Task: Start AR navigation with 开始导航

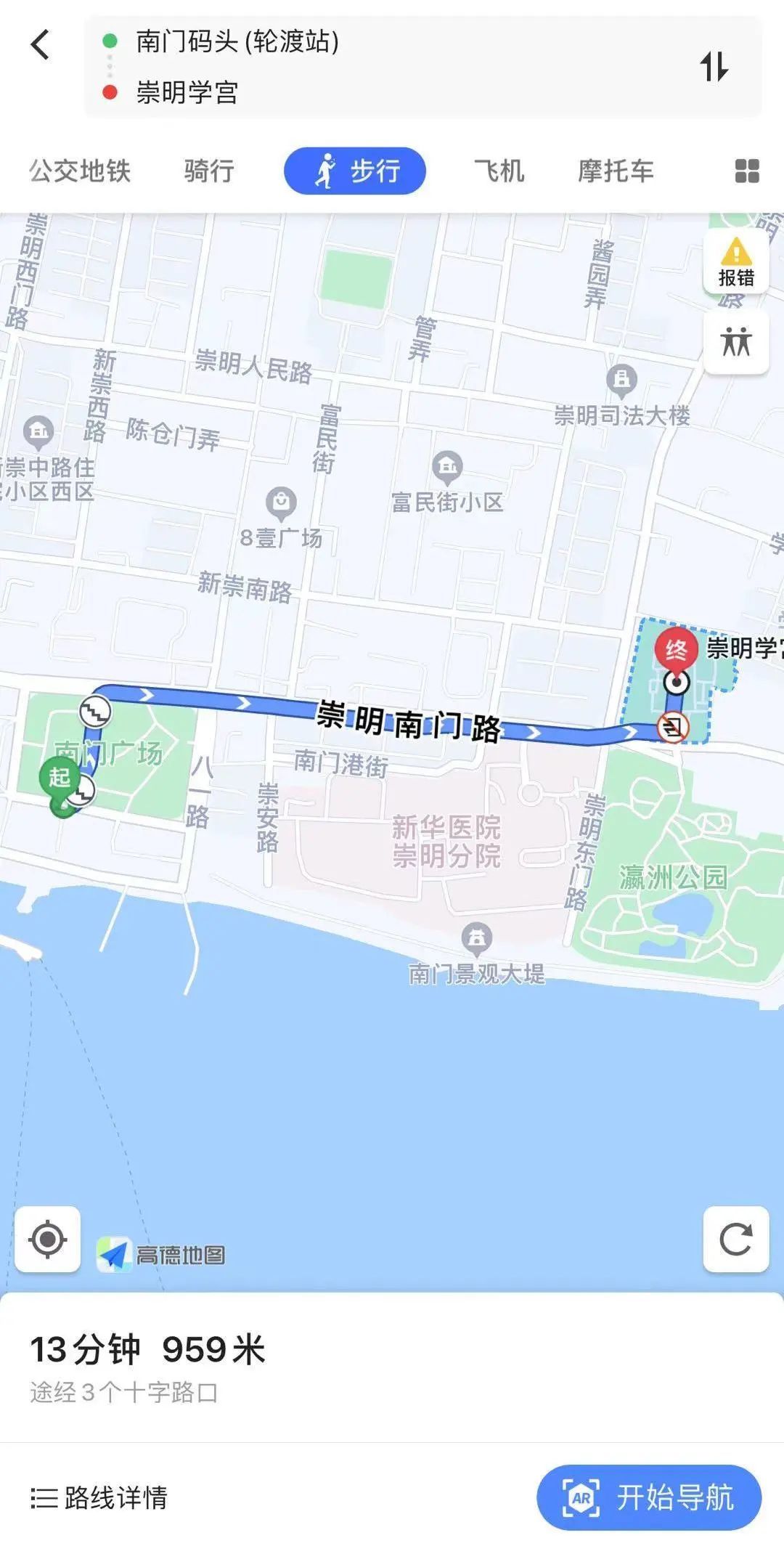Action: coord(649,1497)
